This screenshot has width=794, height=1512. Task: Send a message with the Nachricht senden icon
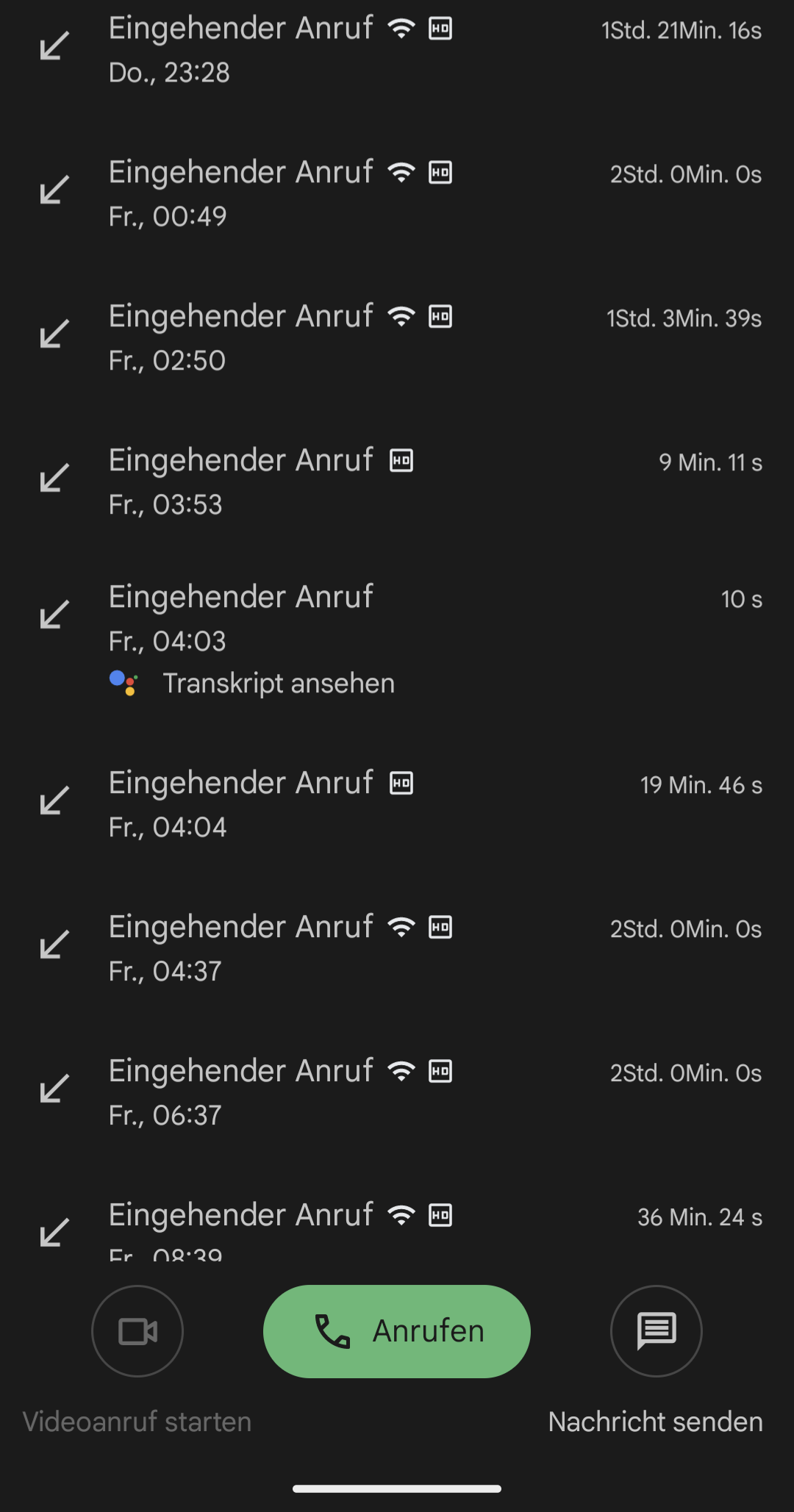pyautogui.click(x=656, y=1330)
